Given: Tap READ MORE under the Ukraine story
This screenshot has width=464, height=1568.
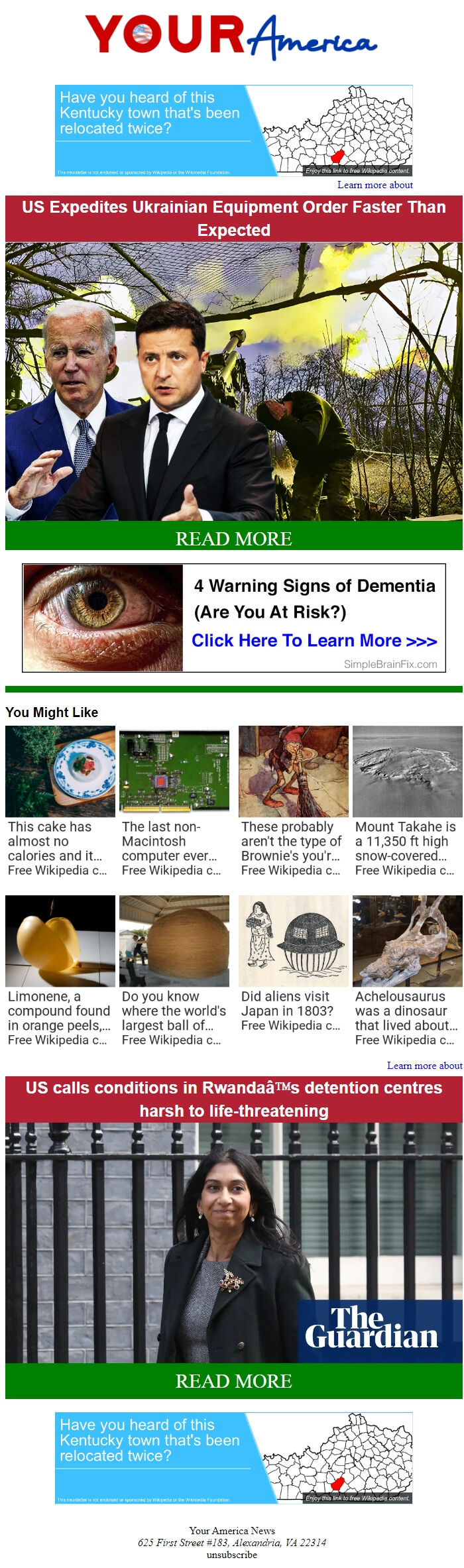Looking at the screenshot, I should tap(233, 538).
